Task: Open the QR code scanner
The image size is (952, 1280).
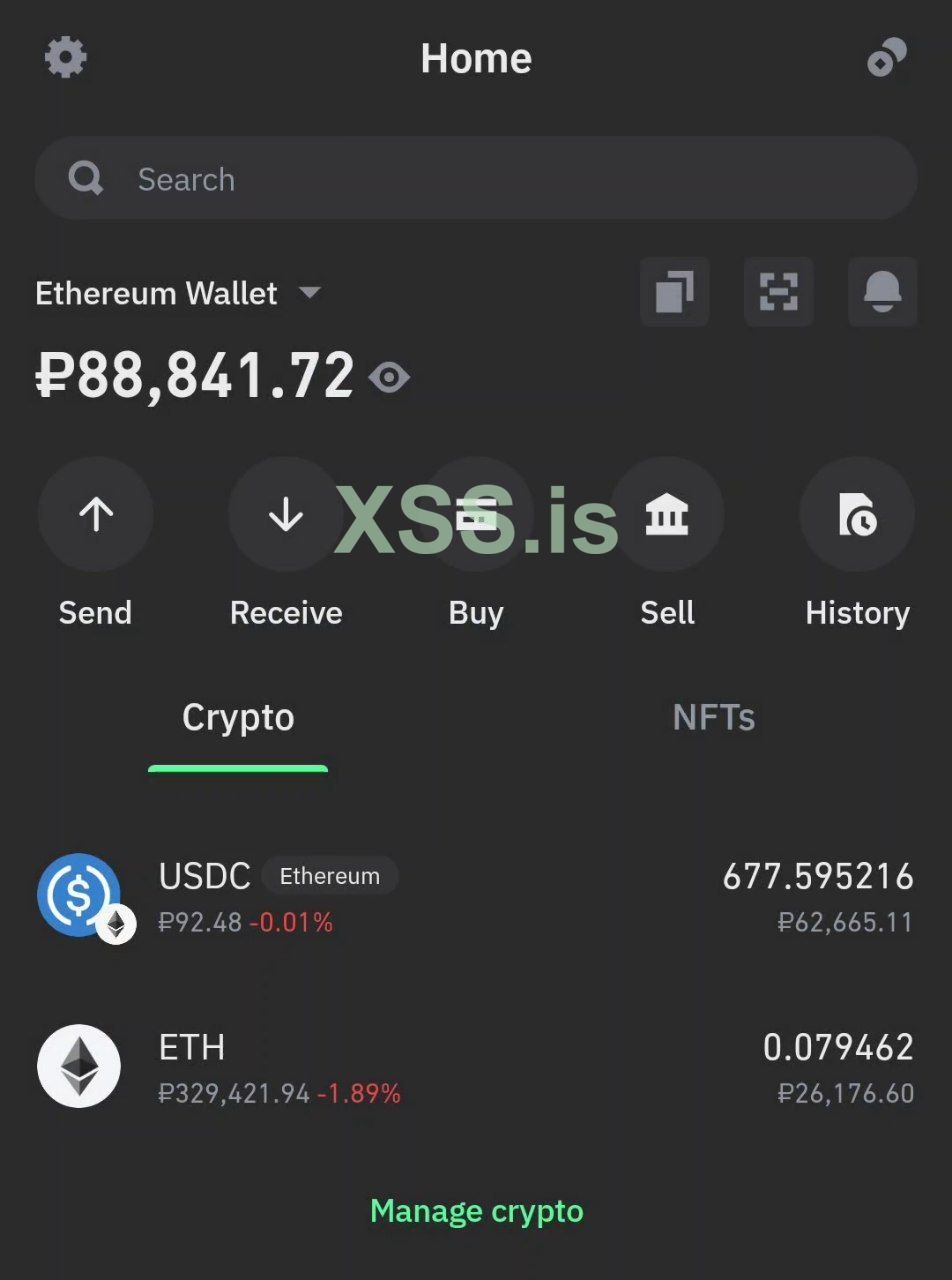Action: click(x=779, y=292)
